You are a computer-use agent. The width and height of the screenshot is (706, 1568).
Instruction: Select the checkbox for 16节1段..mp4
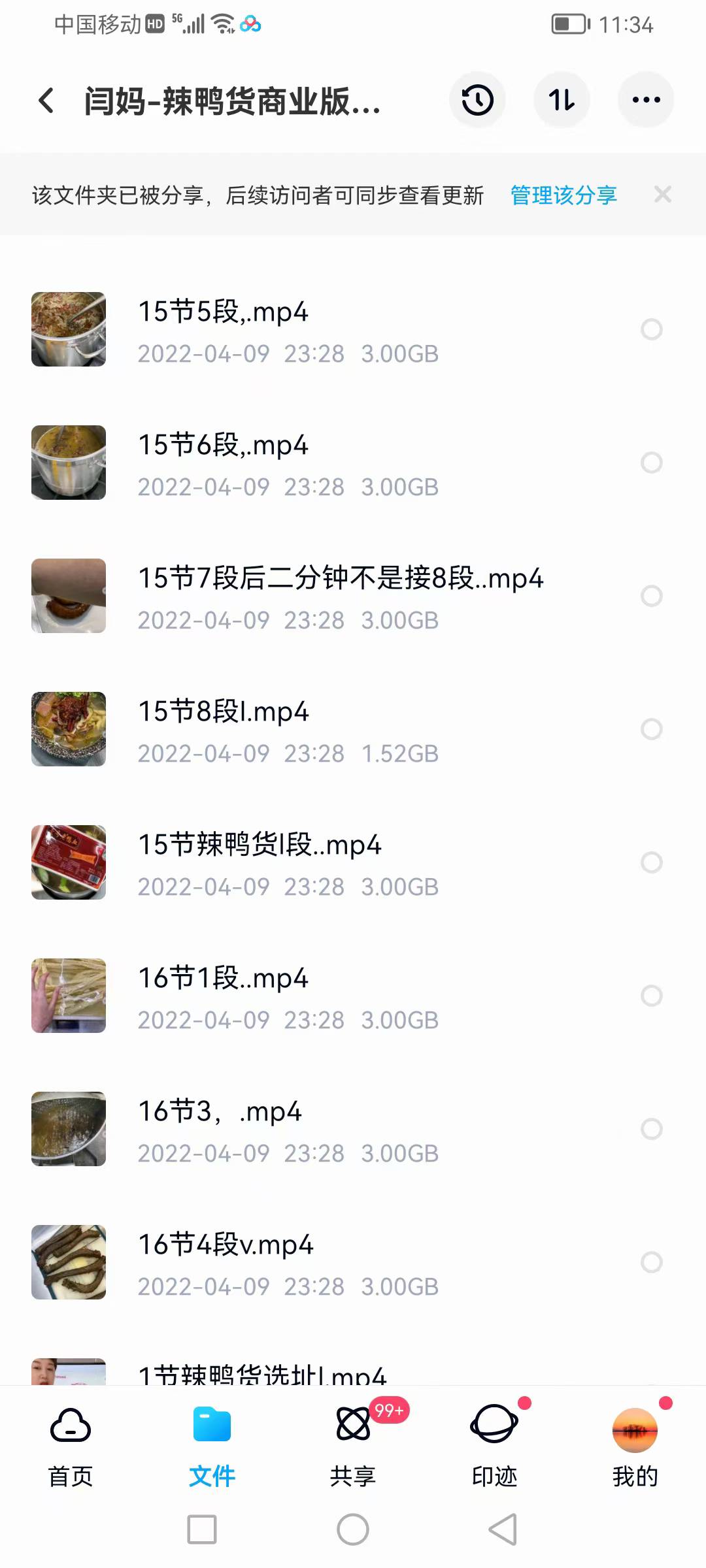652,996
